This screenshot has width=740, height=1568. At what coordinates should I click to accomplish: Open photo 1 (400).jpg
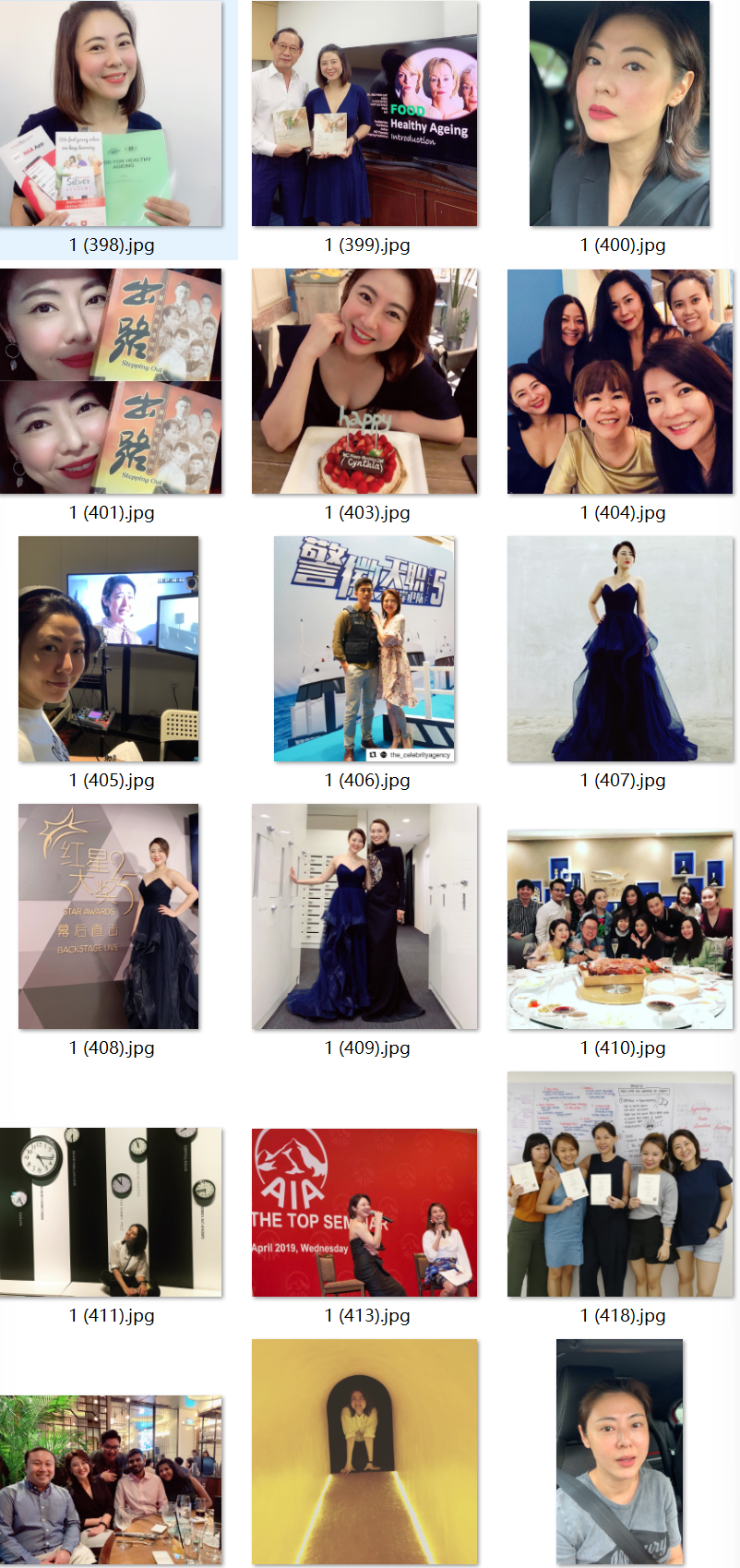click(620, 114)
